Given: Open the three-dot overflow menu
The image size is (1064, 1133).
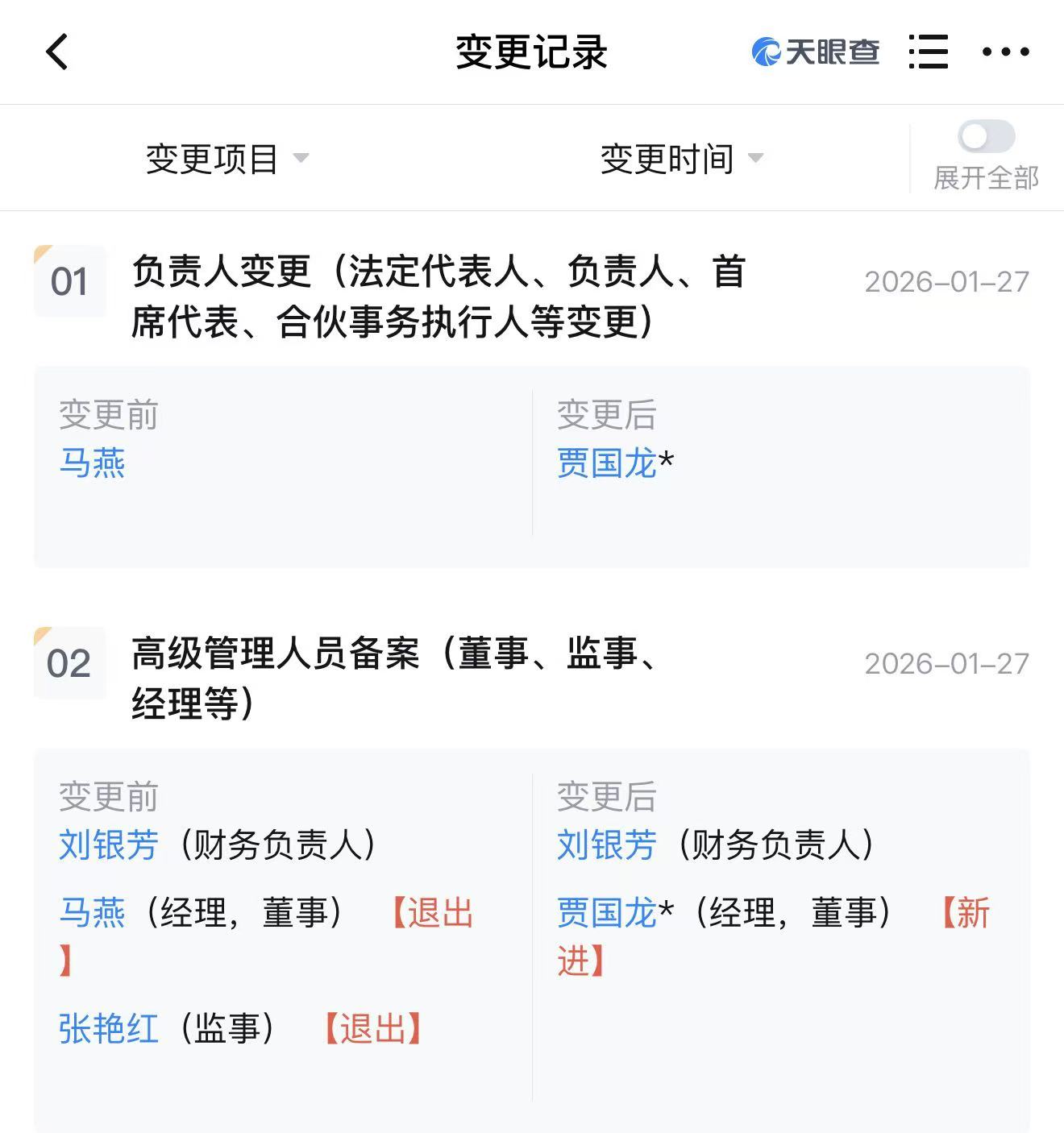Looking at the screenshot, I should click(x=1005, y=52).
